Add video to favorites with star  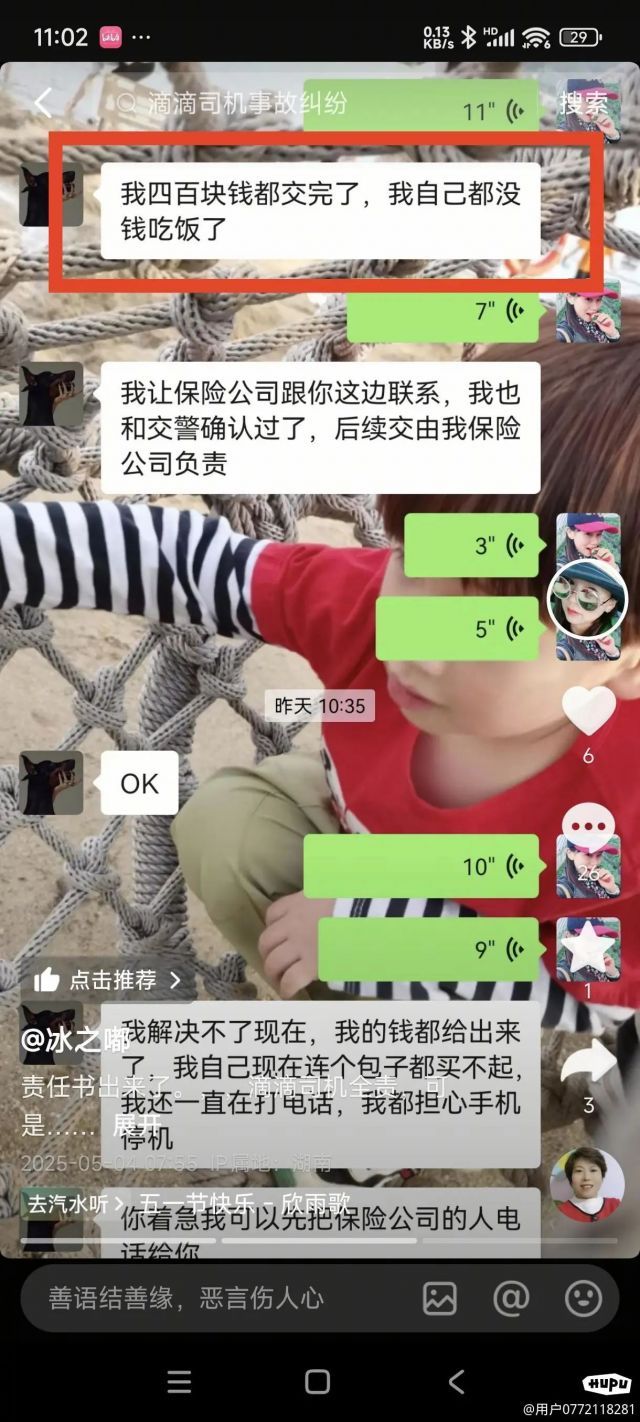coord(588,947)
